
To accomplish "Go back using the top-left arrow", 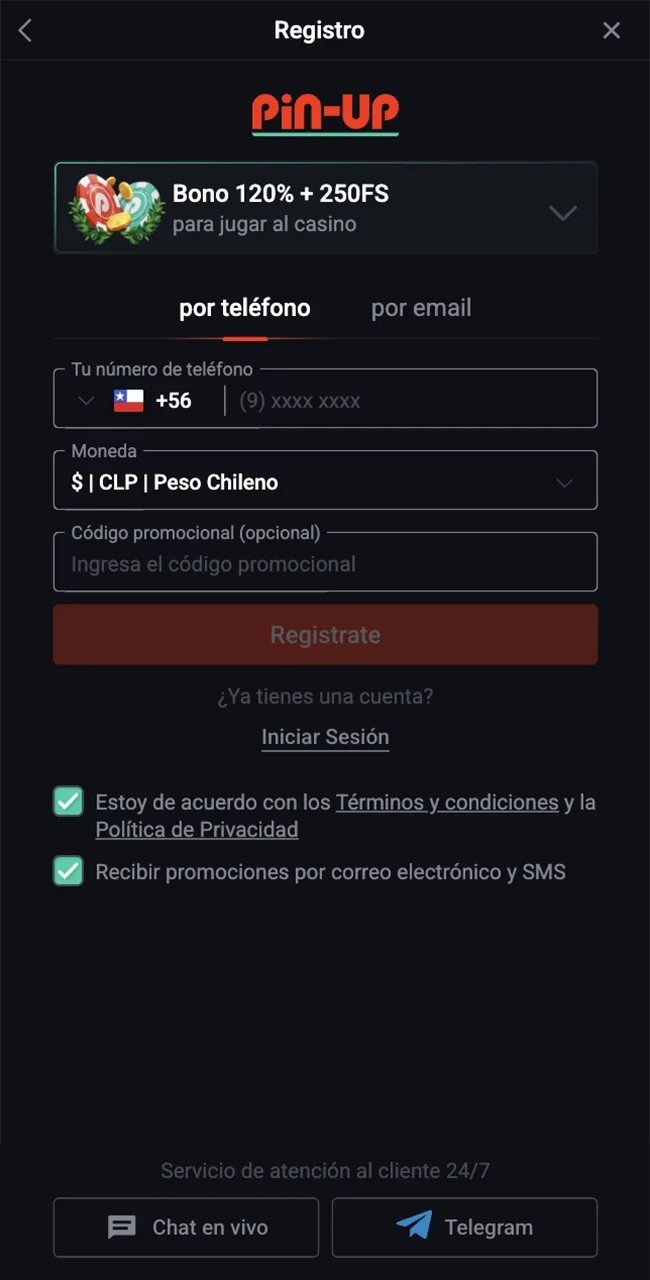I will pos(25,31).
